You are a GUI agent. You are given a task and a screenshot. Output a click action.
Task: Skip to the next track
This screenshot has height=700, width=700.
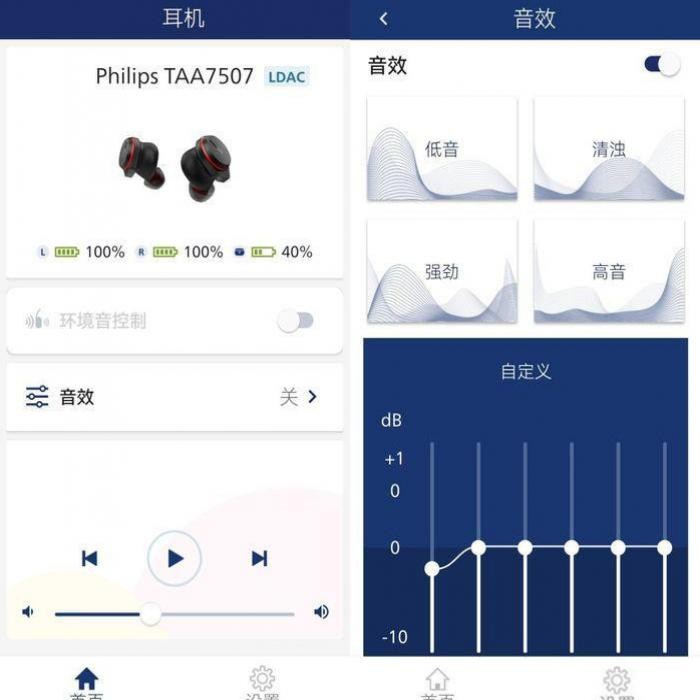pyautogui.click(x=259, y=558)
